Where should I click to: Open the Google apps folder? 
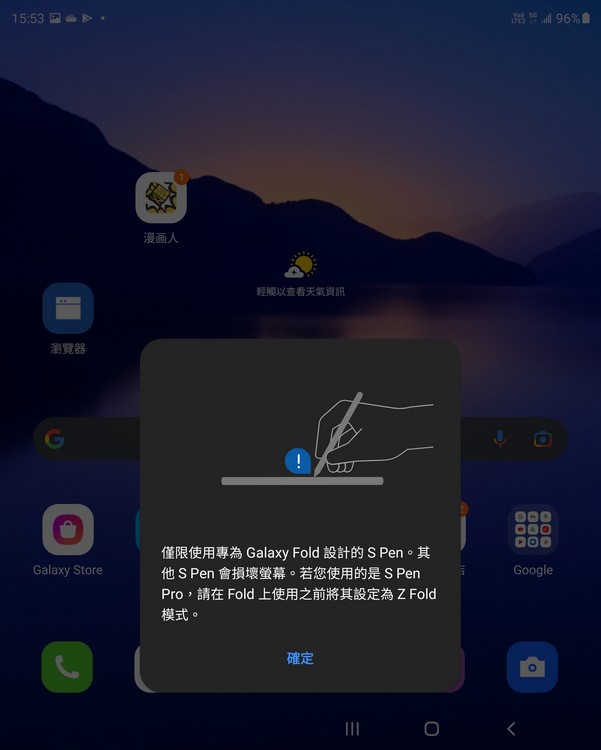pyautogui.click(x=532, y=530)
